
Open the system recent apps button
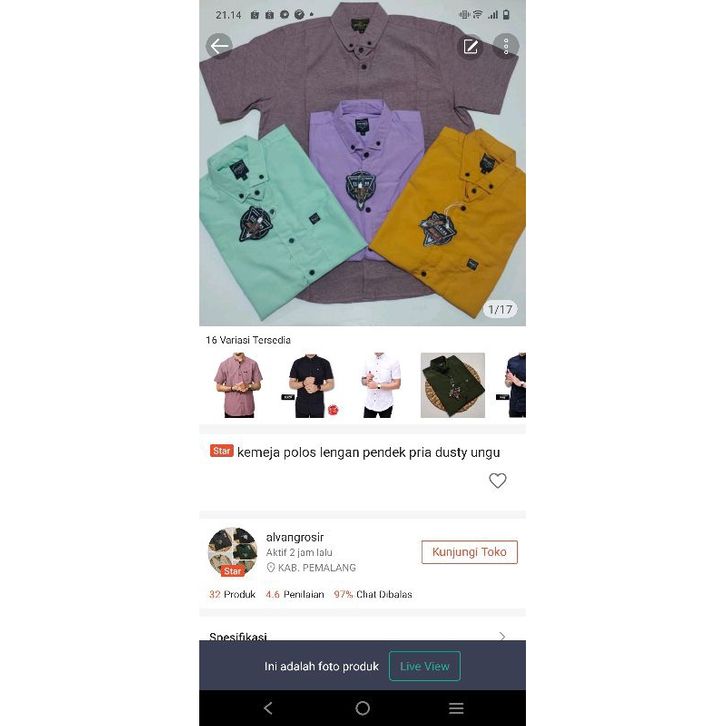coord(456,708)
